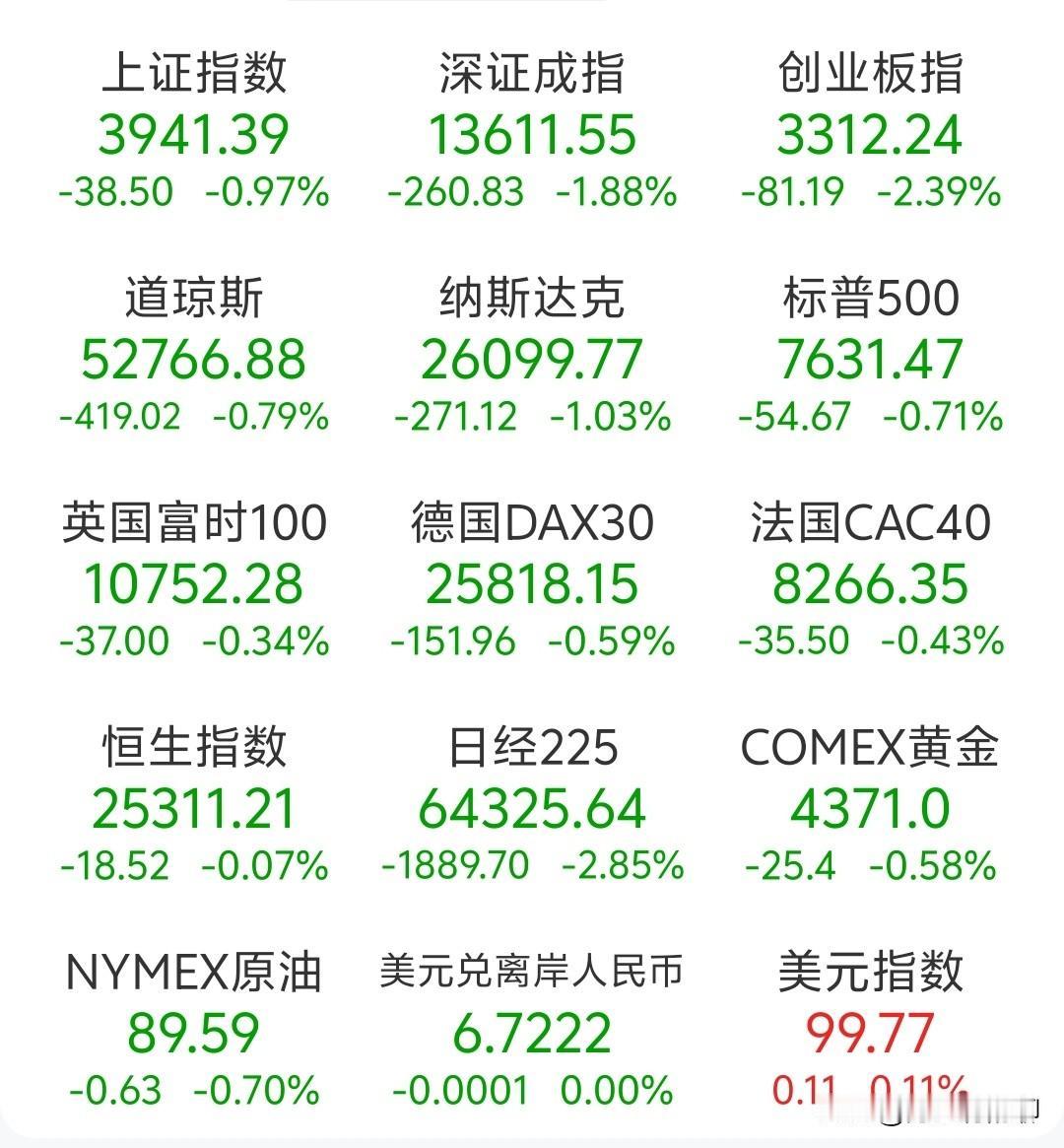Screen dimensions: 1064x1148
Task: Open 英国富时100 quote
Action: pos(194,579)
